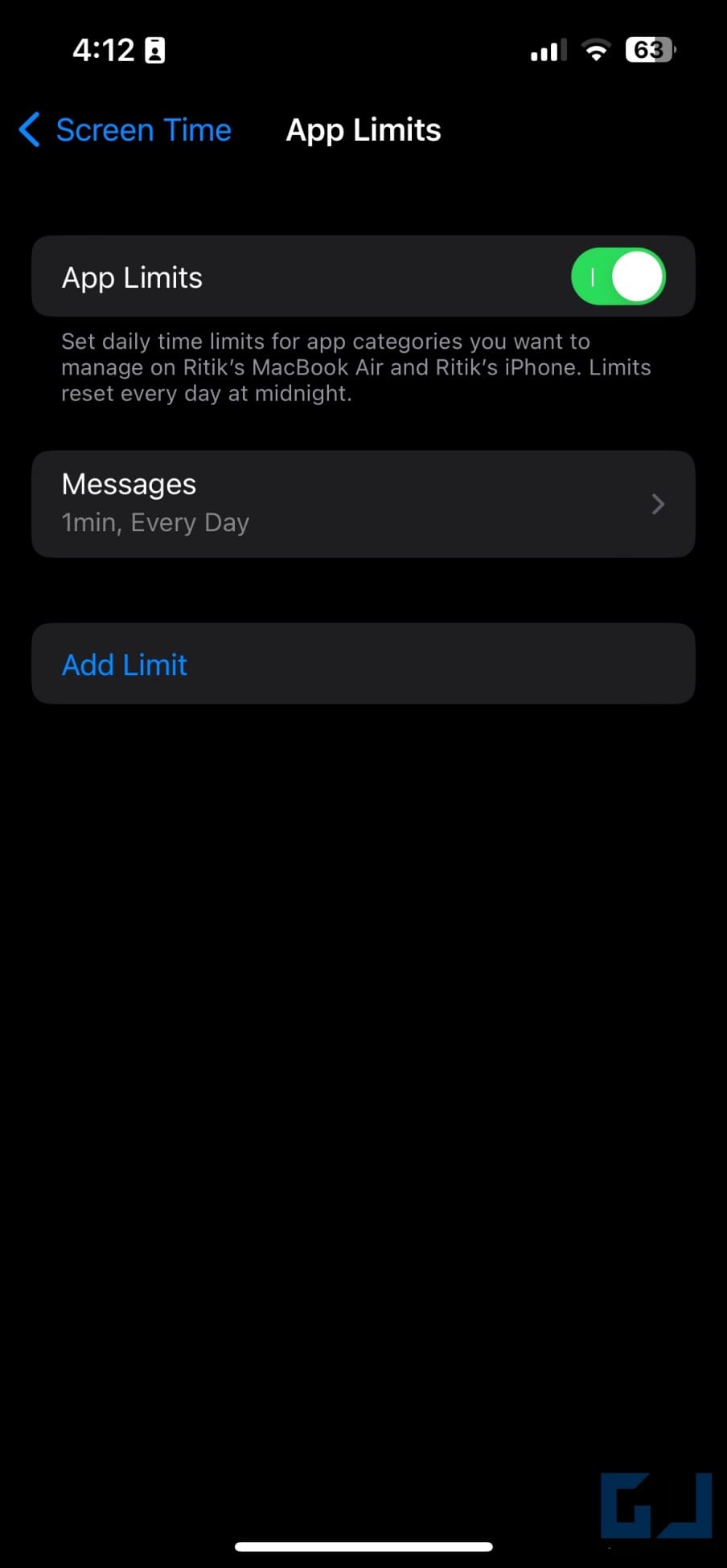Open the Messages limit row
The height and width of the screenshot is (1568, 727).
click(363, 504)
